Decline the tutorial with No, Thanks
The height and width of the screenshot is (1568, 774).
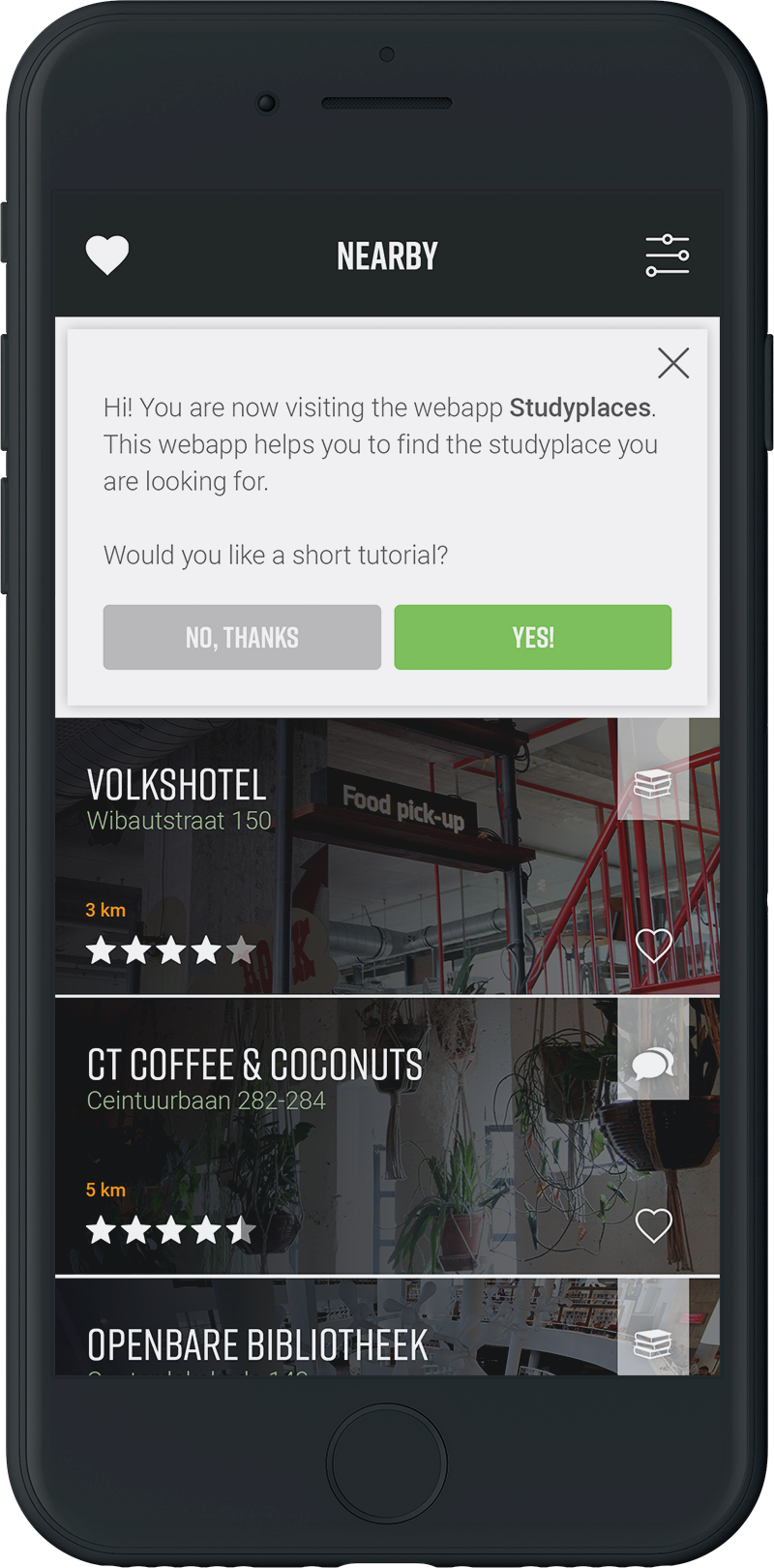point(242,637)
